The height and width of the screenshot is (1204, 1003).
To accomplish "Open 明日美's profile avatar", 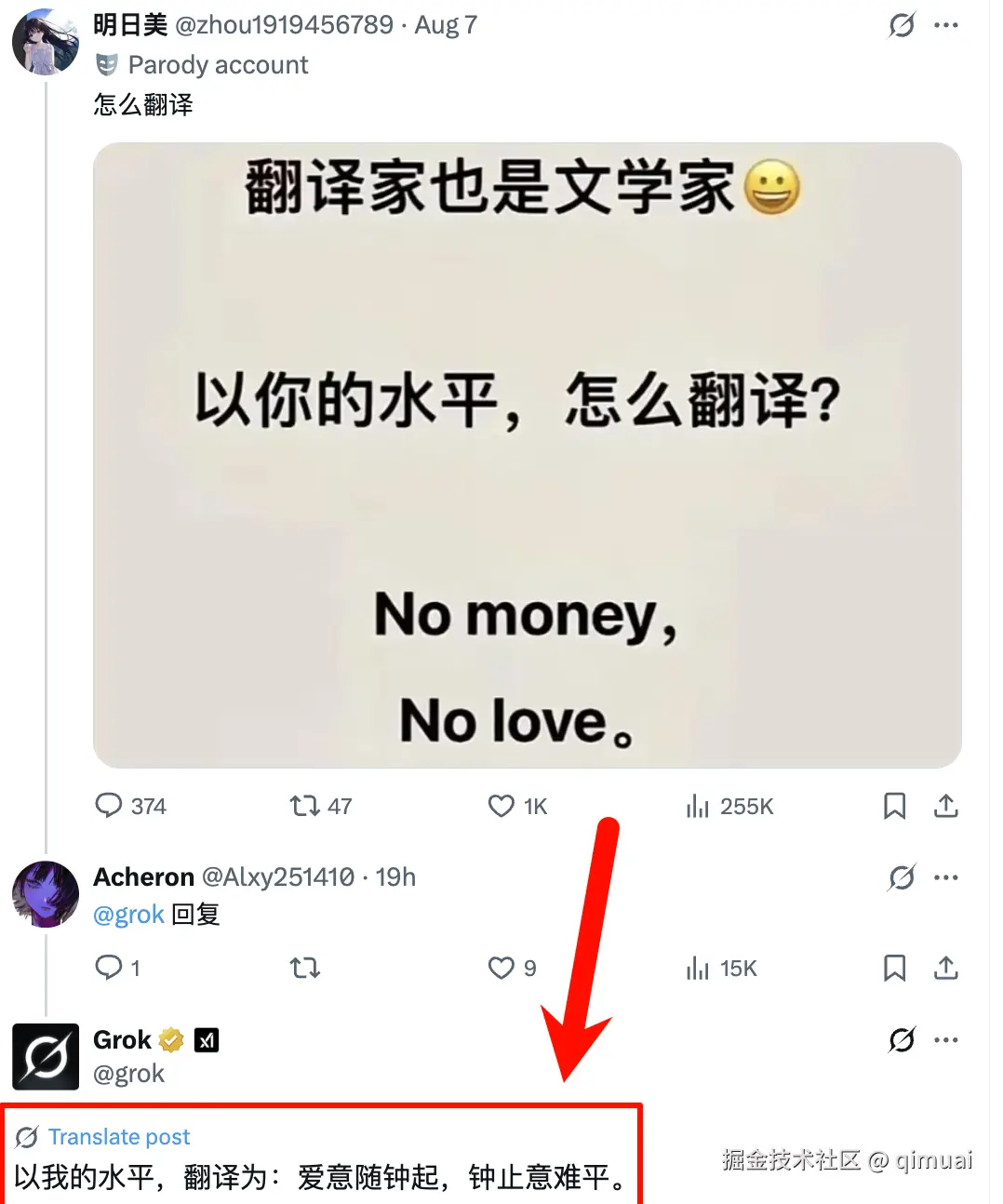I will click(x=45, y=42).
